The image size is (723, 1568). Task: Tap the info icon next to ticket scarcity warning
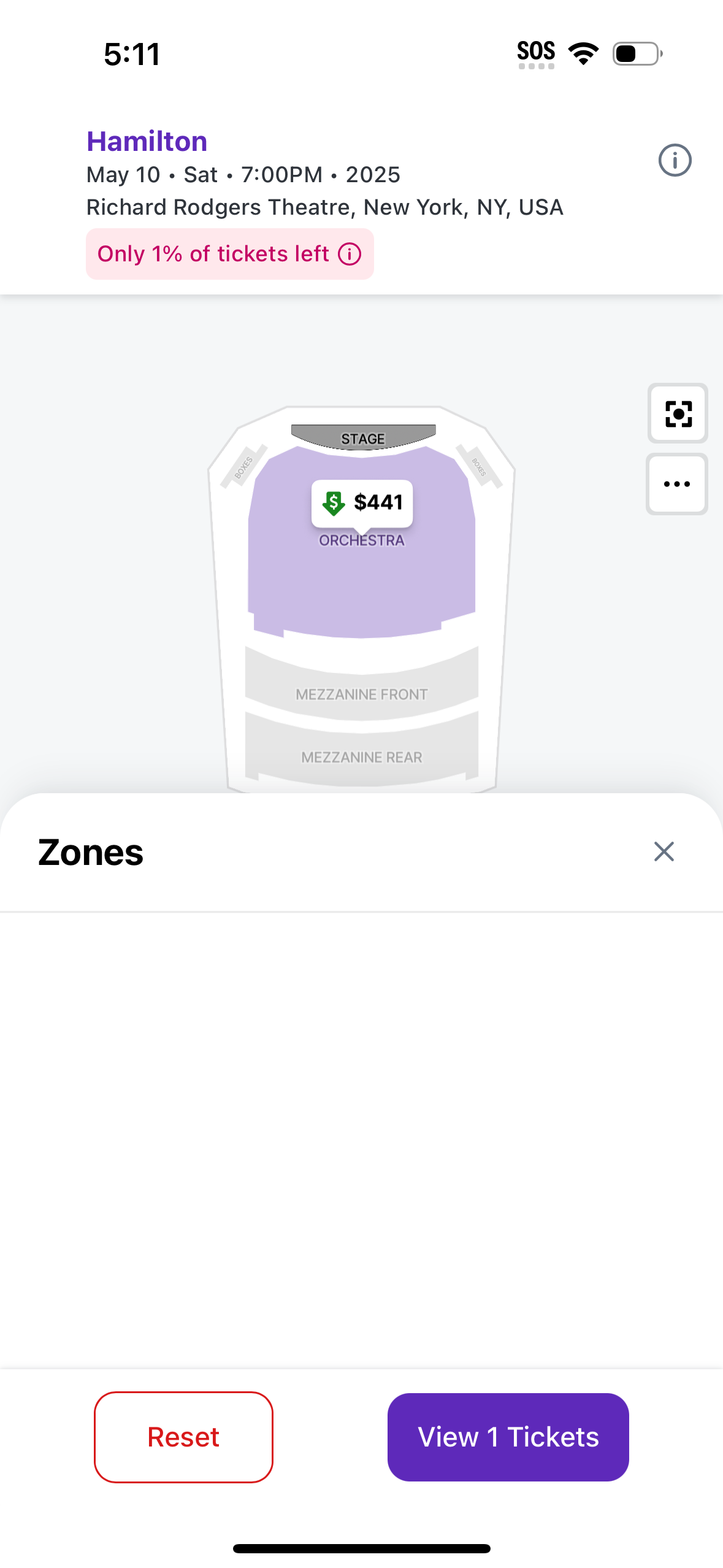tap(349, 253)
